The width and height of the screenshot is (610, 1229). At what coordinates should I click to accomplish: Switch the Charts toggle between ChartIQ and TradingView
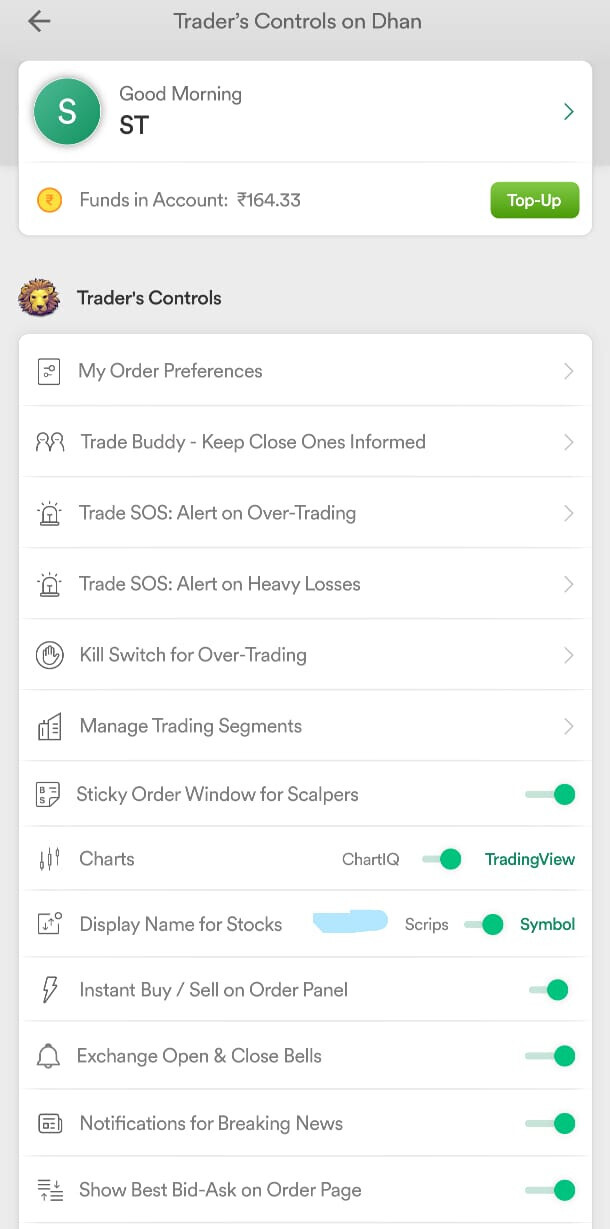(442, 859)
